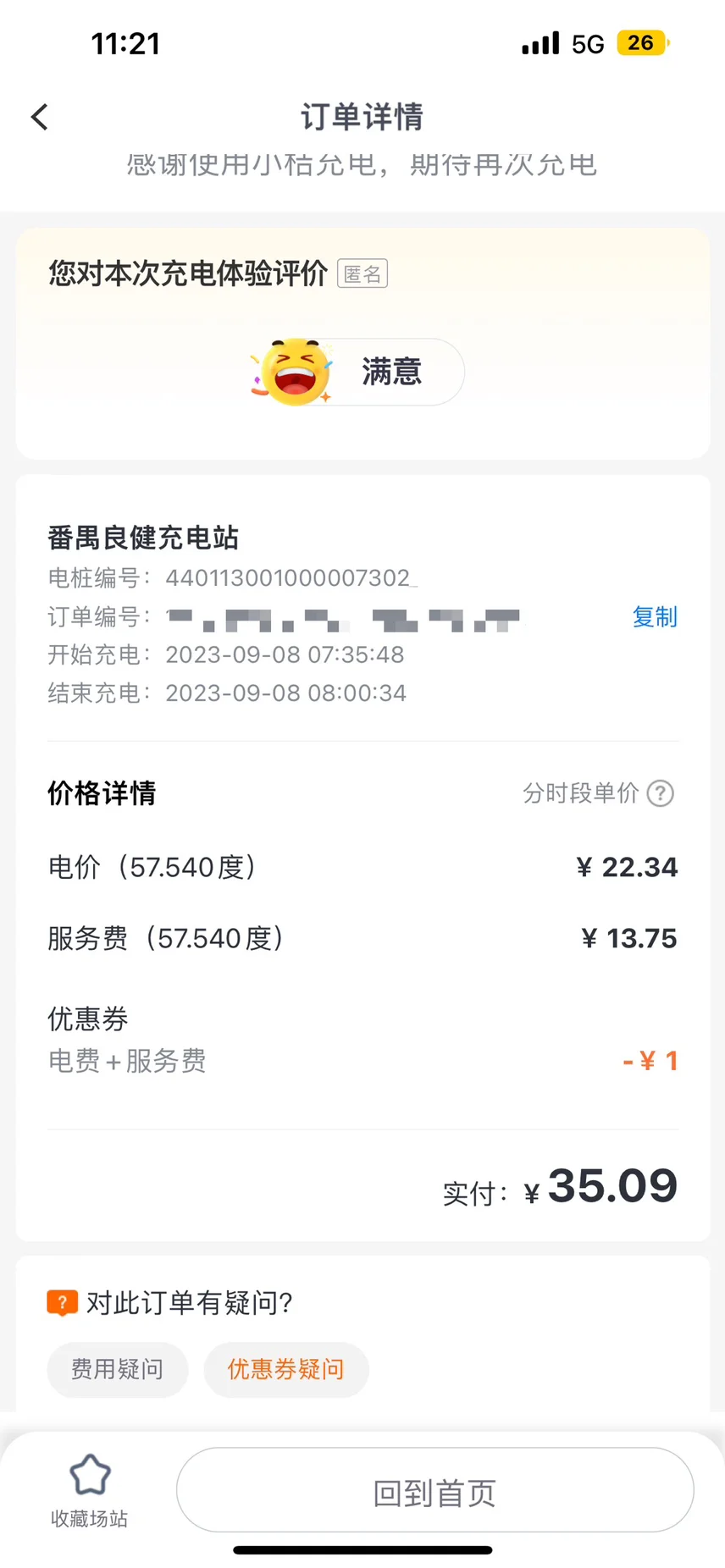Select the 费用疑问 chip

(x=117, y=1369)
